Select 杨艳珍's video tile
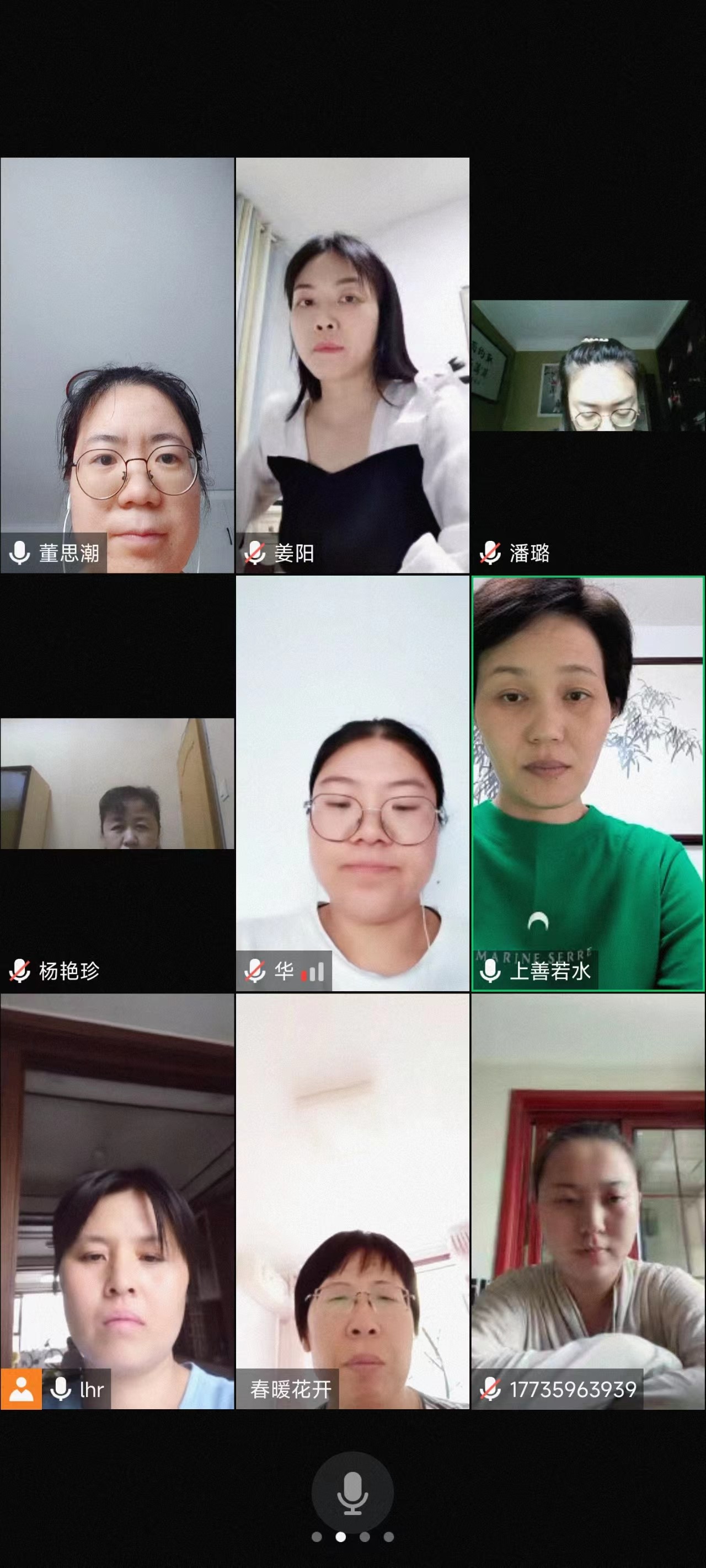706x1568 pixels. [x=117, y=784]
